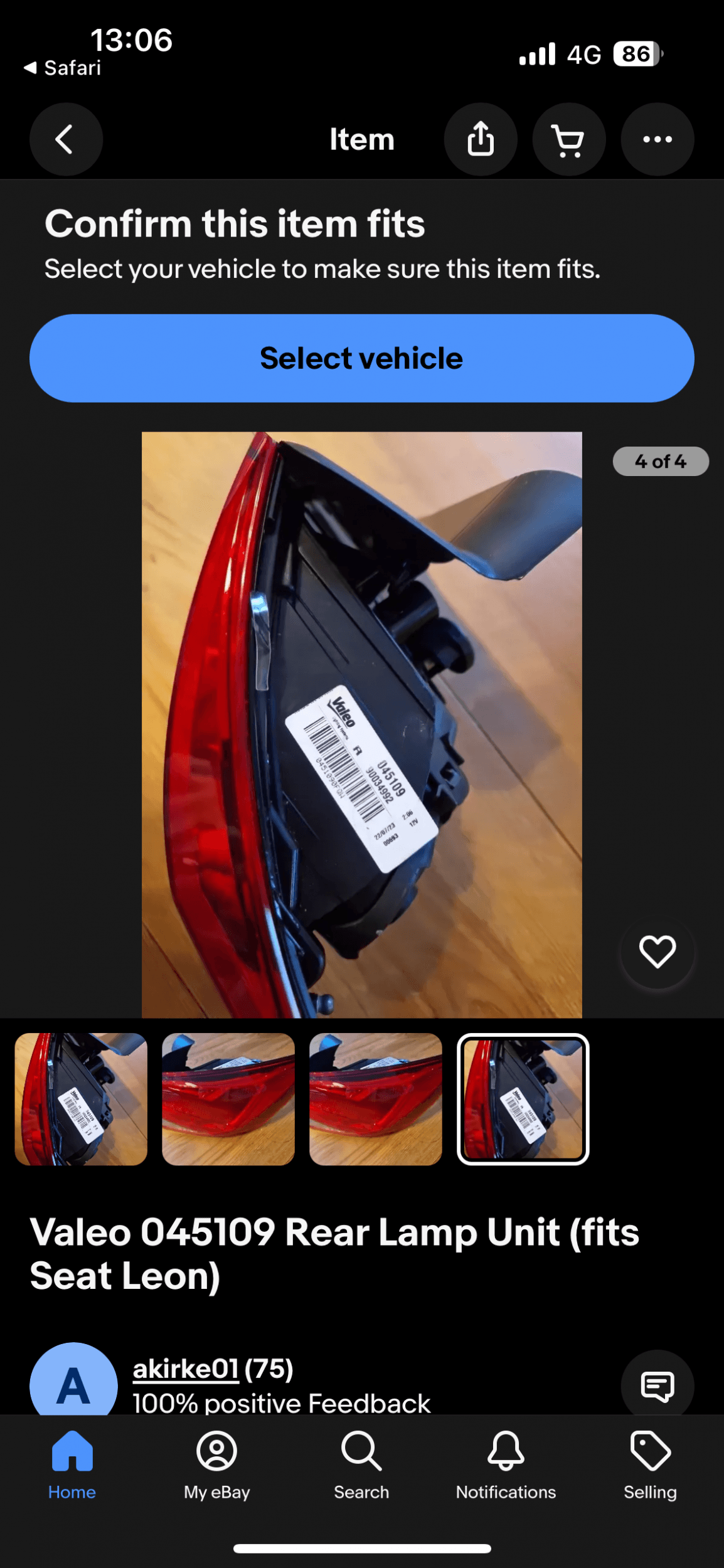724x1568 pixels.
Task: Open the main product photo fullscreen
Action: click(x=361, y=724)
